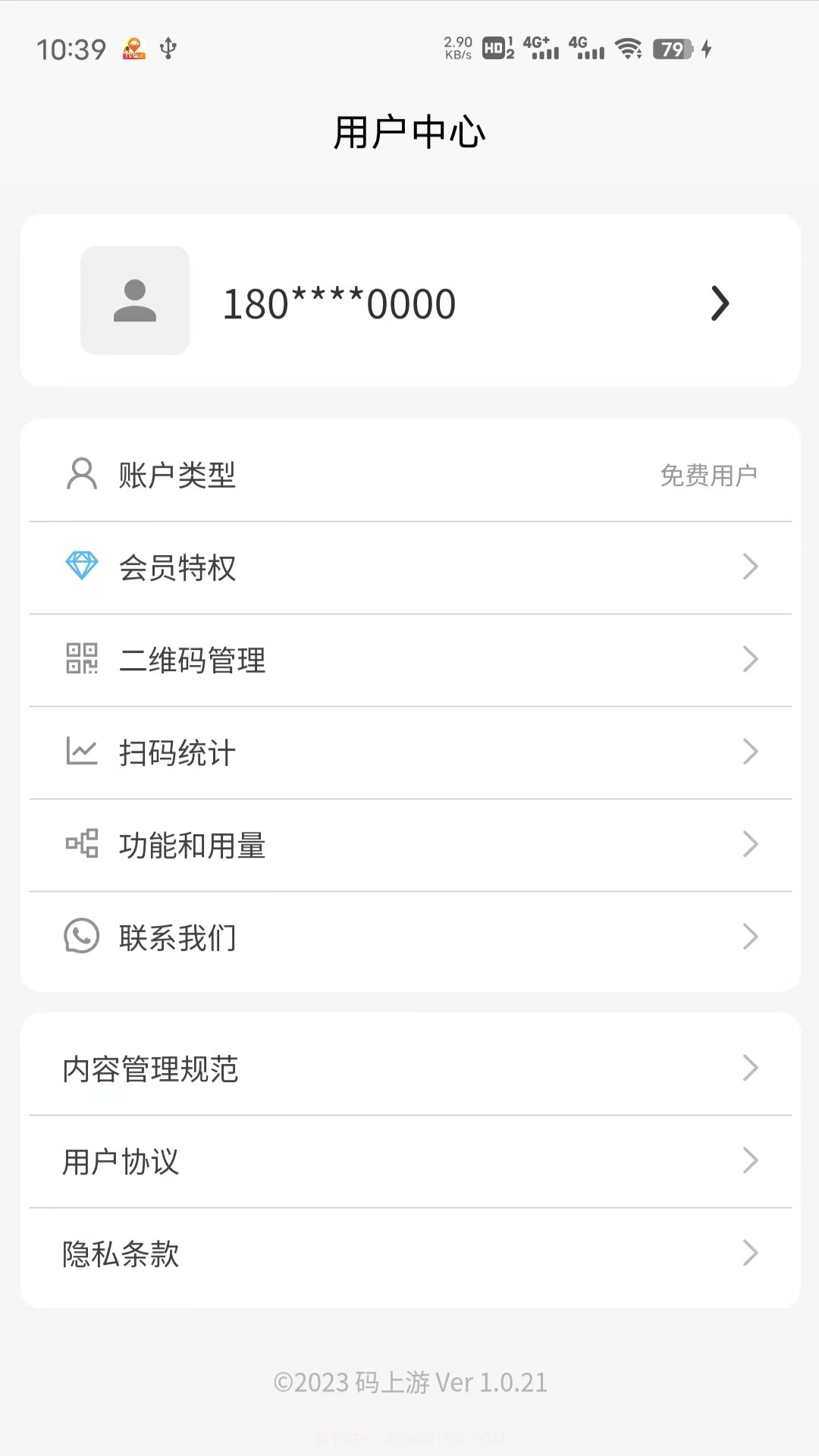Viewport: 819px width, 1456px height.
Task: Click the phone icon next to 联系我们
Action: click(x=81, y=937)
